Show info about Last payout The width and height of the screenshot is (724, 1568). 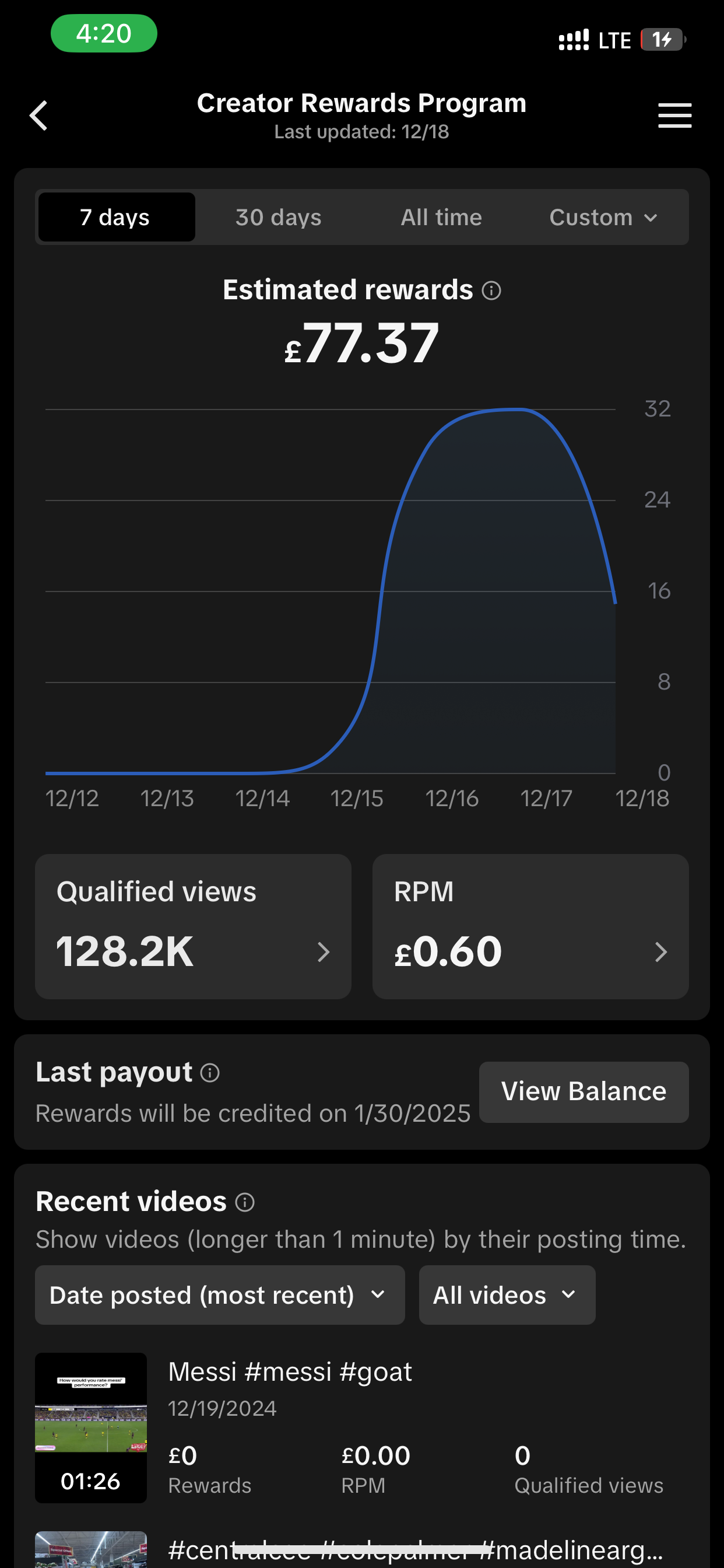210,1073
